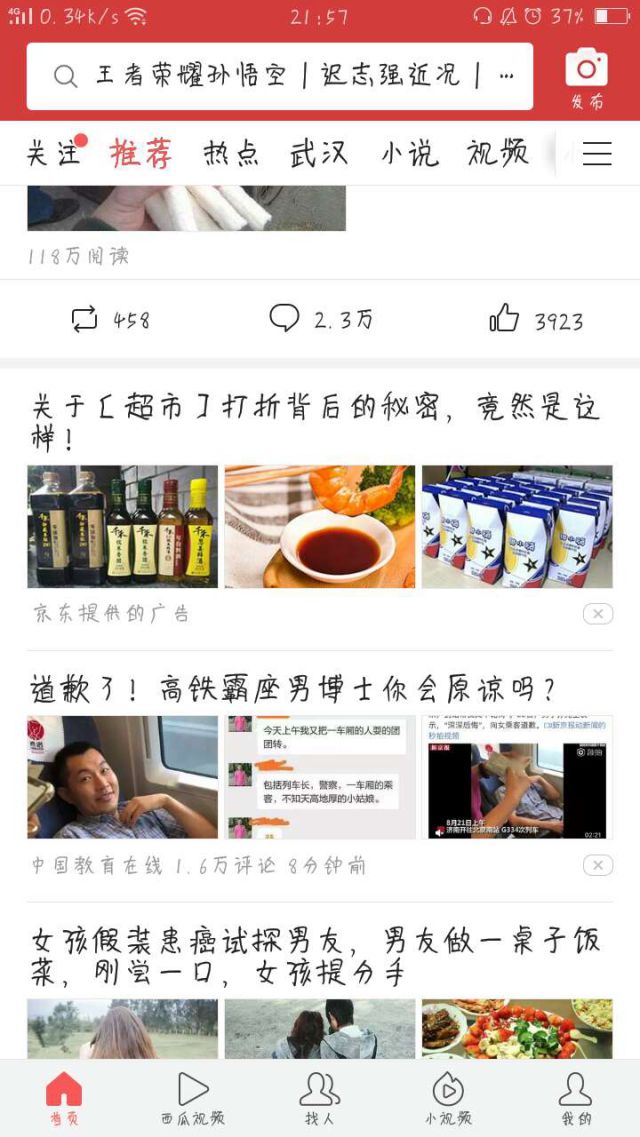Switch to the 关注 tab

pos(52,153)
